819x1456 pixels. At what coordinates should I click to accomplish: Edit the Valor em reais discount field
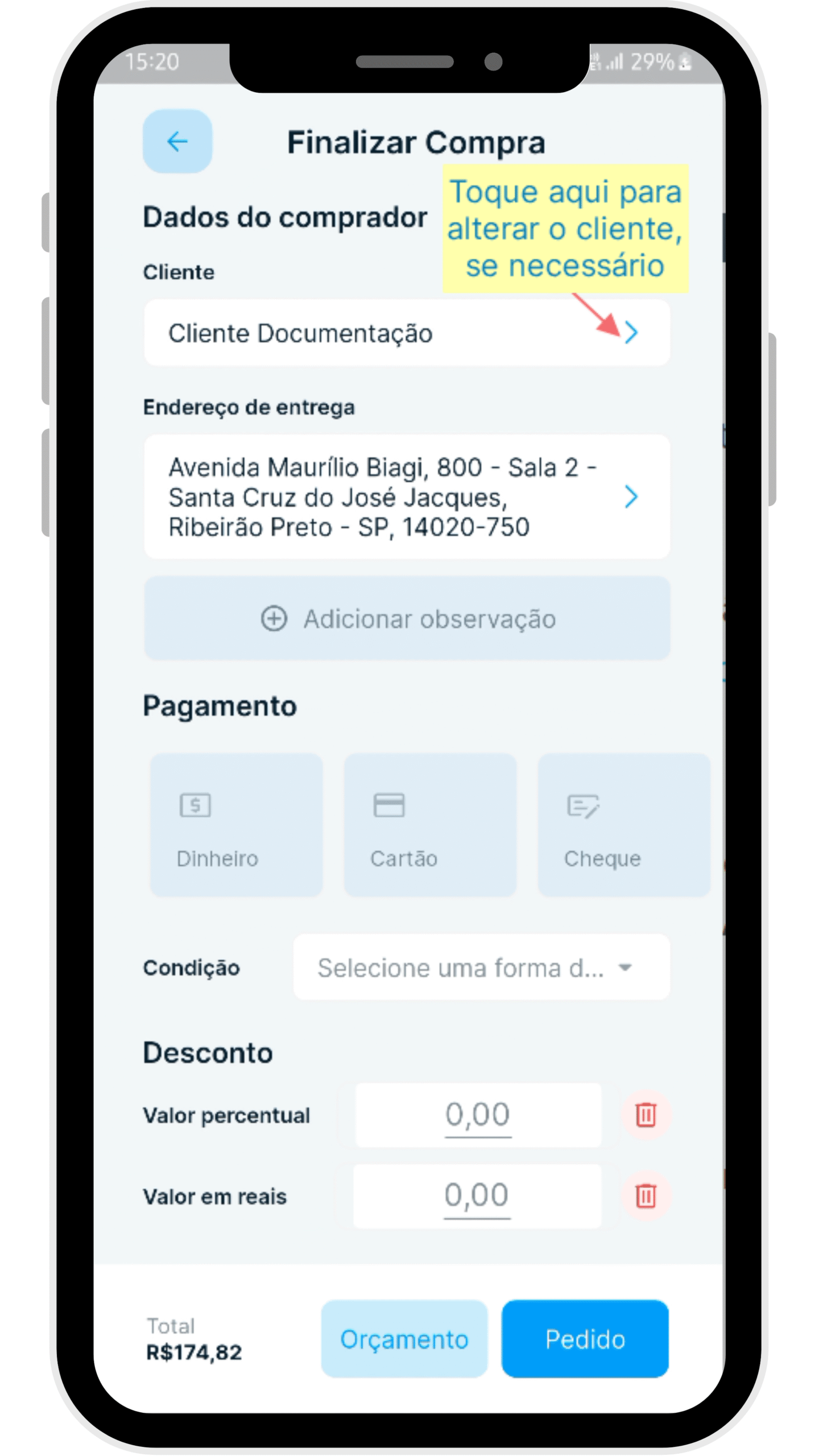click(477, 1196)
